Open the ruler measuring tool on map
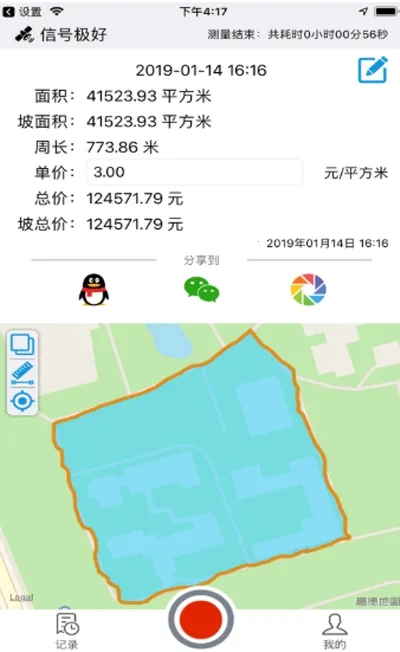Image resolution: width=400 pixels, height=652 pixels. tap(22, 373)
